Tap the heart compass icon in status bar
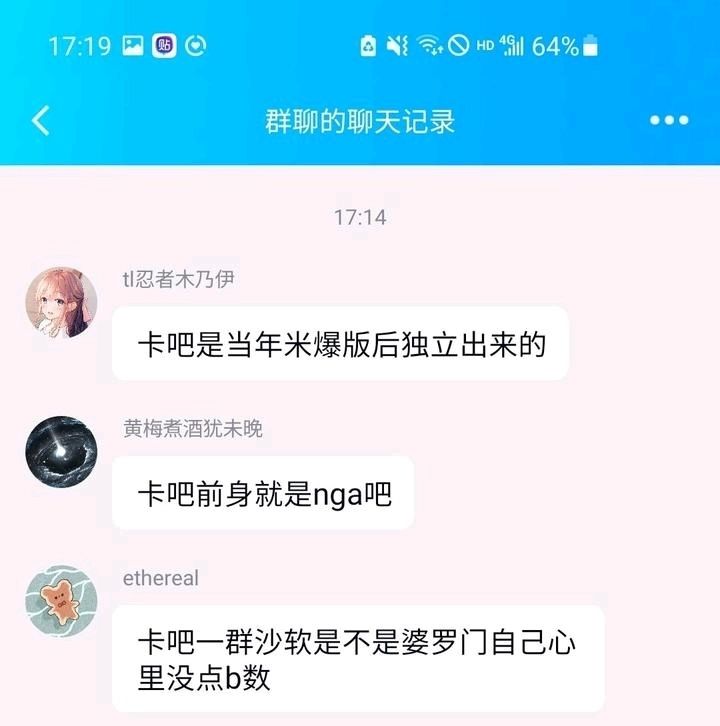The image size is (720, 726). pyautogui.click(x=196, y=44)
